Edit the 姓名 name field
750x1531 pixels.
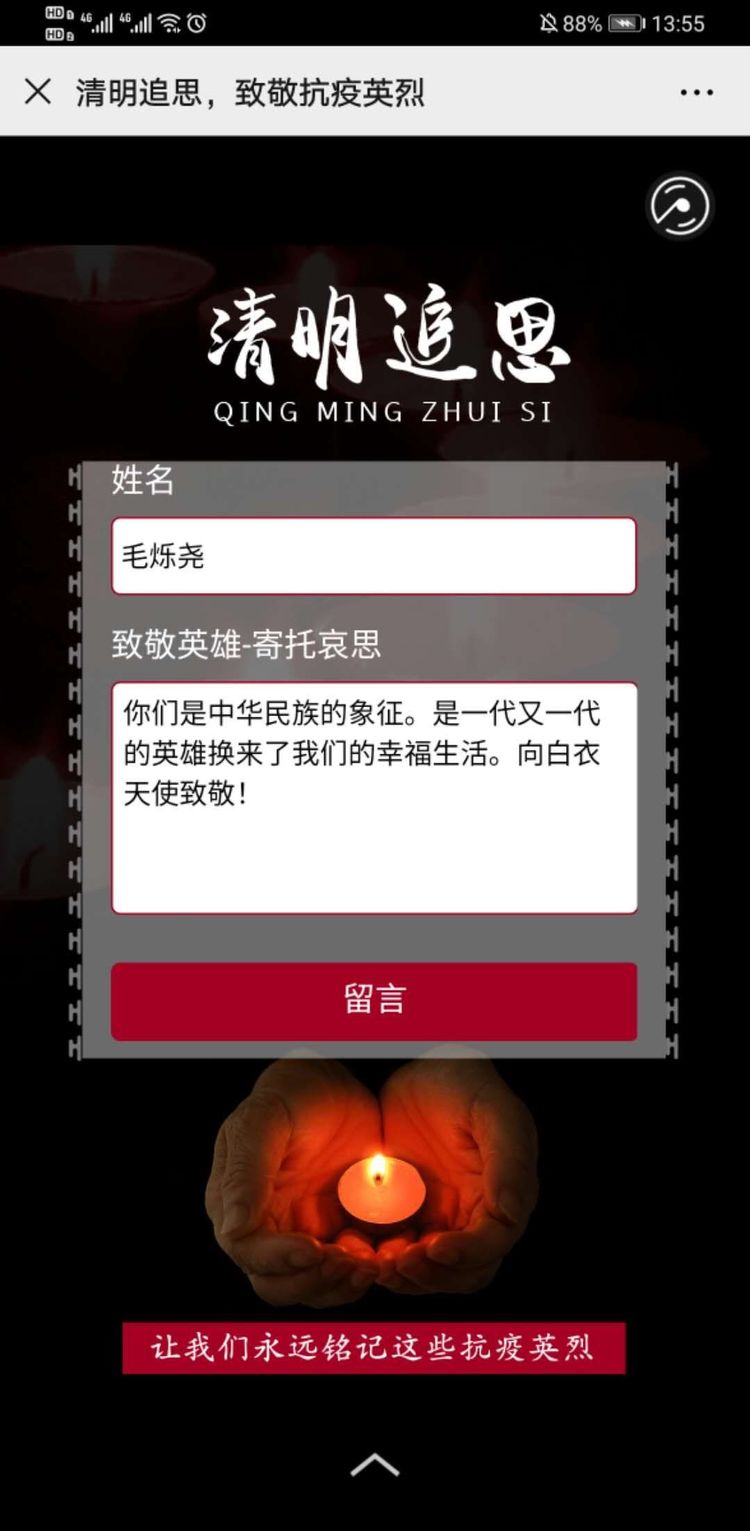[x=373, y=556]
